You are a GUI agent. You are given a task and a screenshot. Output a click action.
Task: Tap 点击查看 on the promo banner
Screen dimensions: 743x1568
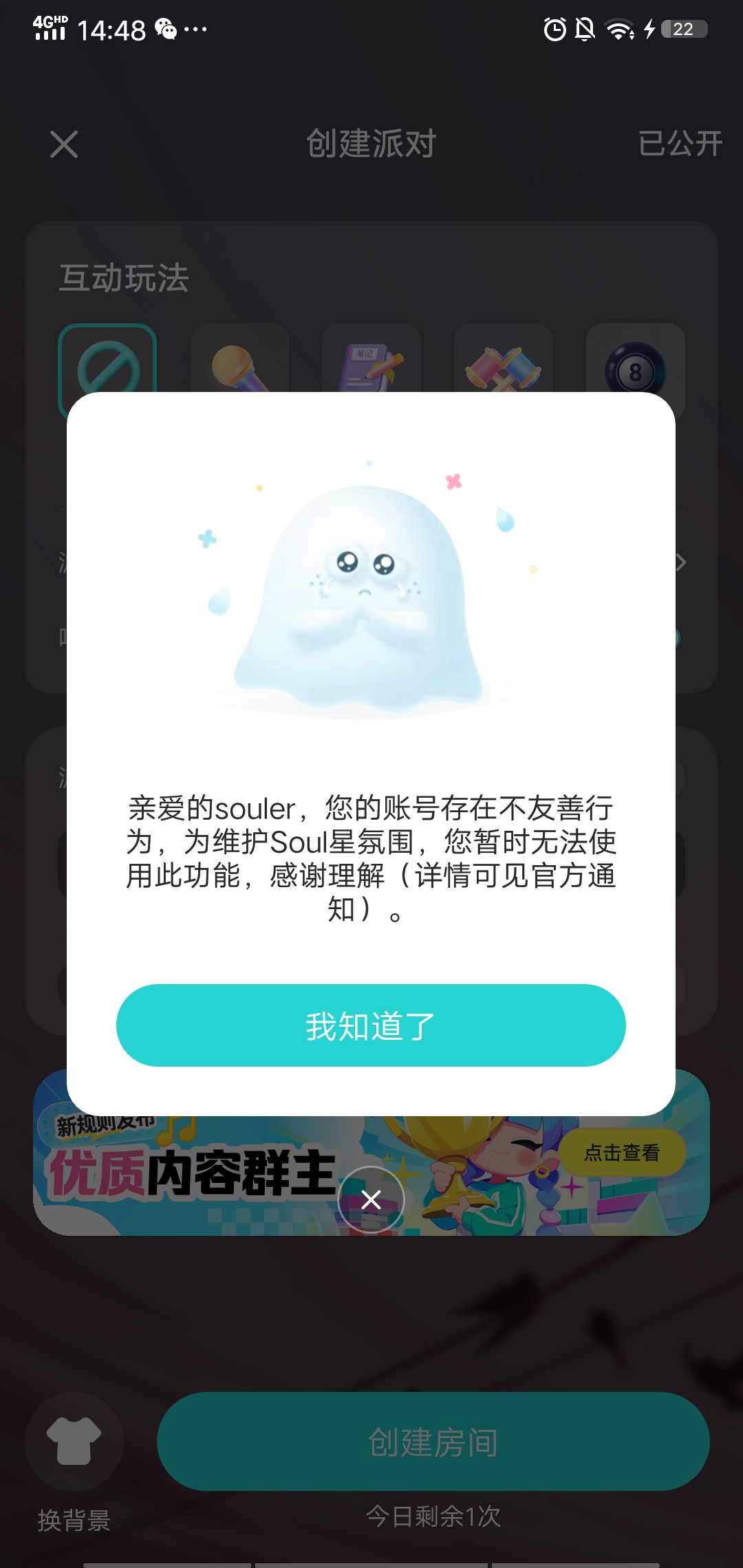[x=621, y=1153]
